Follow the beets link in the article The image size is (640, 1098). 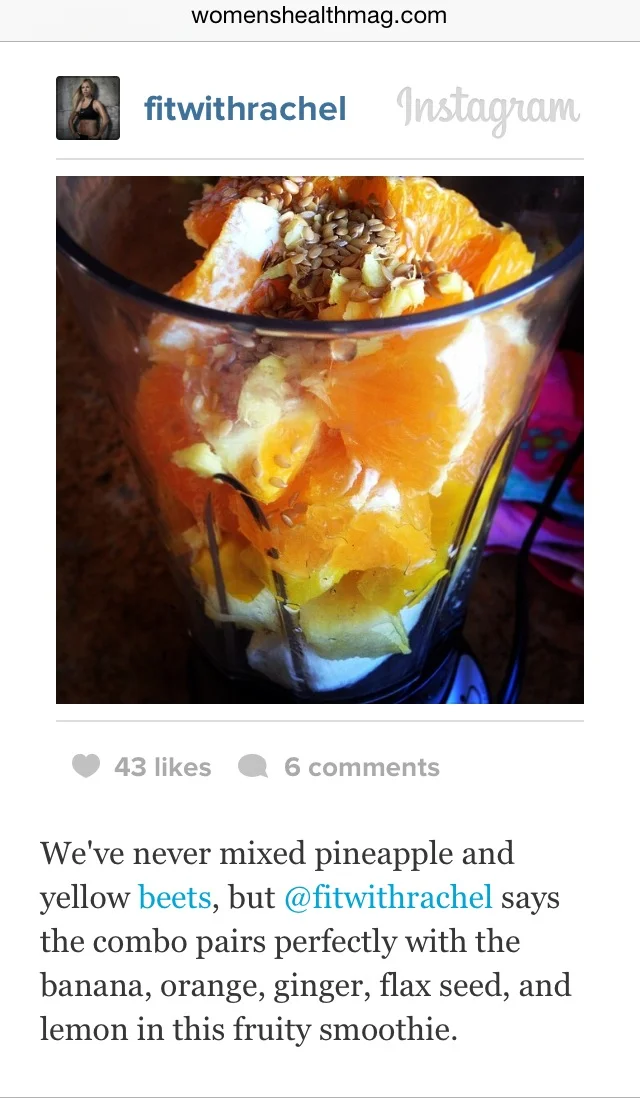click(x=175, y=897)
